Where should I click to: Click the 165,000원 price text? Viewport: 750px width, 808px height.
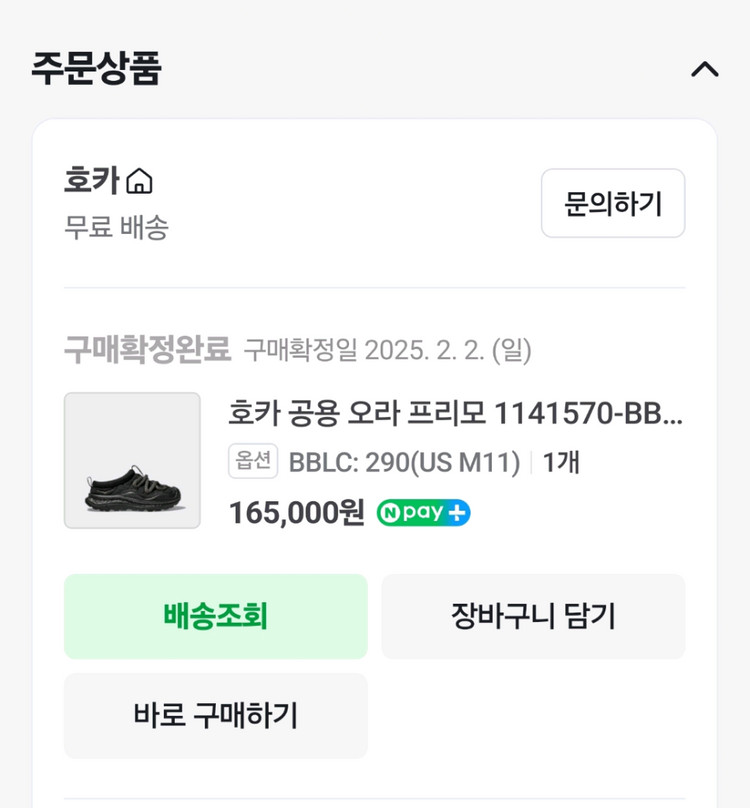point(295,512)
